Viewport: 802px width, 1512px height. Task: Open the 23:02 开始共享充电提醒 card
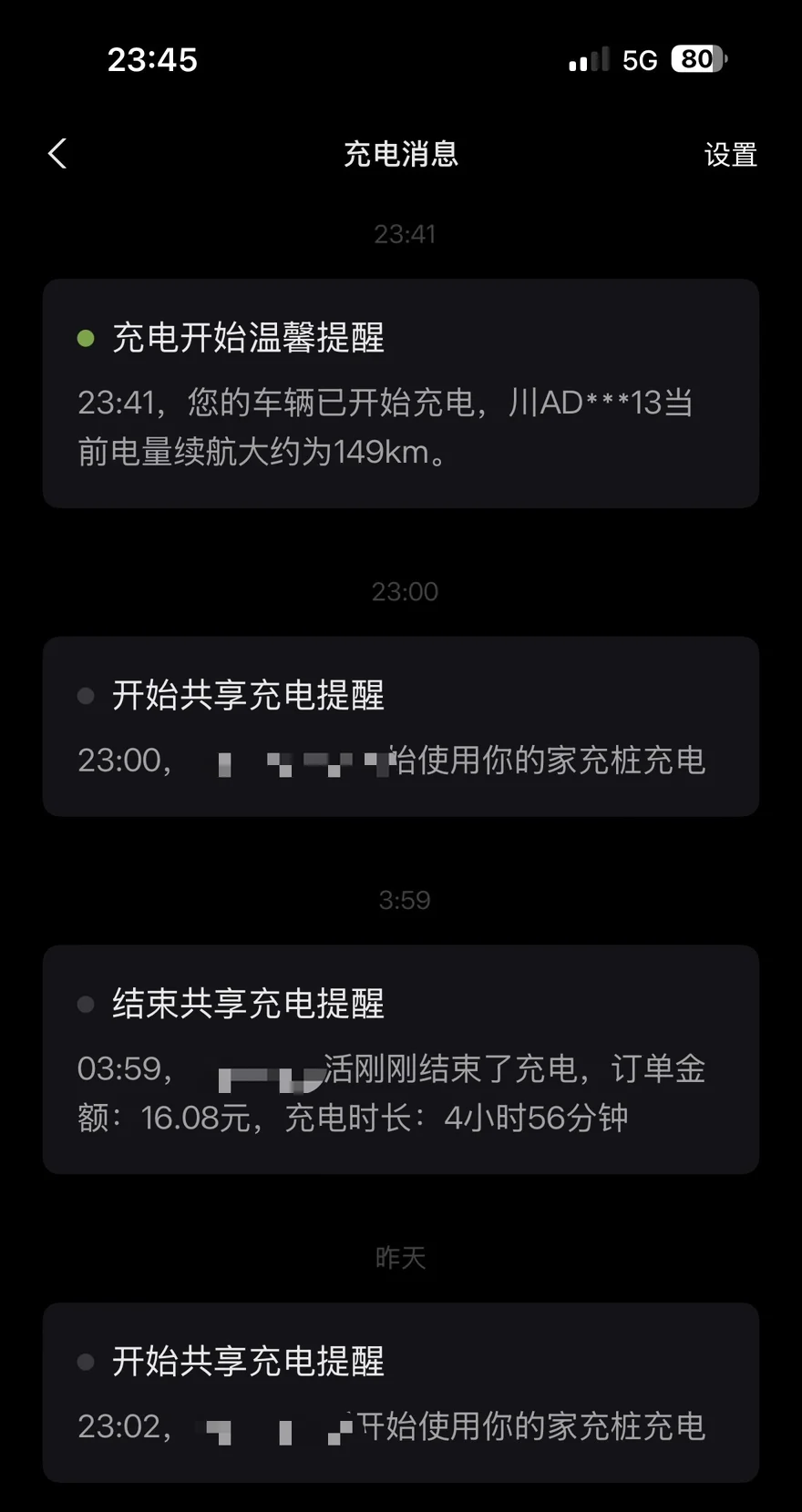point(401,1392)
